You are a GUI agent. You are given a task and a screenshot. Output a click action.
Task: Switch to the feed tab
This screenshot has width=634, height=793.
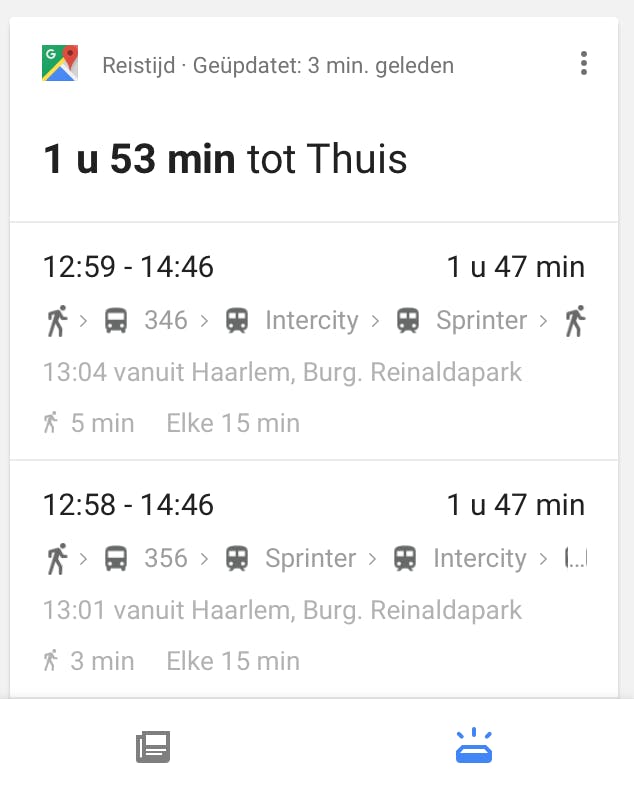point(153,746)
